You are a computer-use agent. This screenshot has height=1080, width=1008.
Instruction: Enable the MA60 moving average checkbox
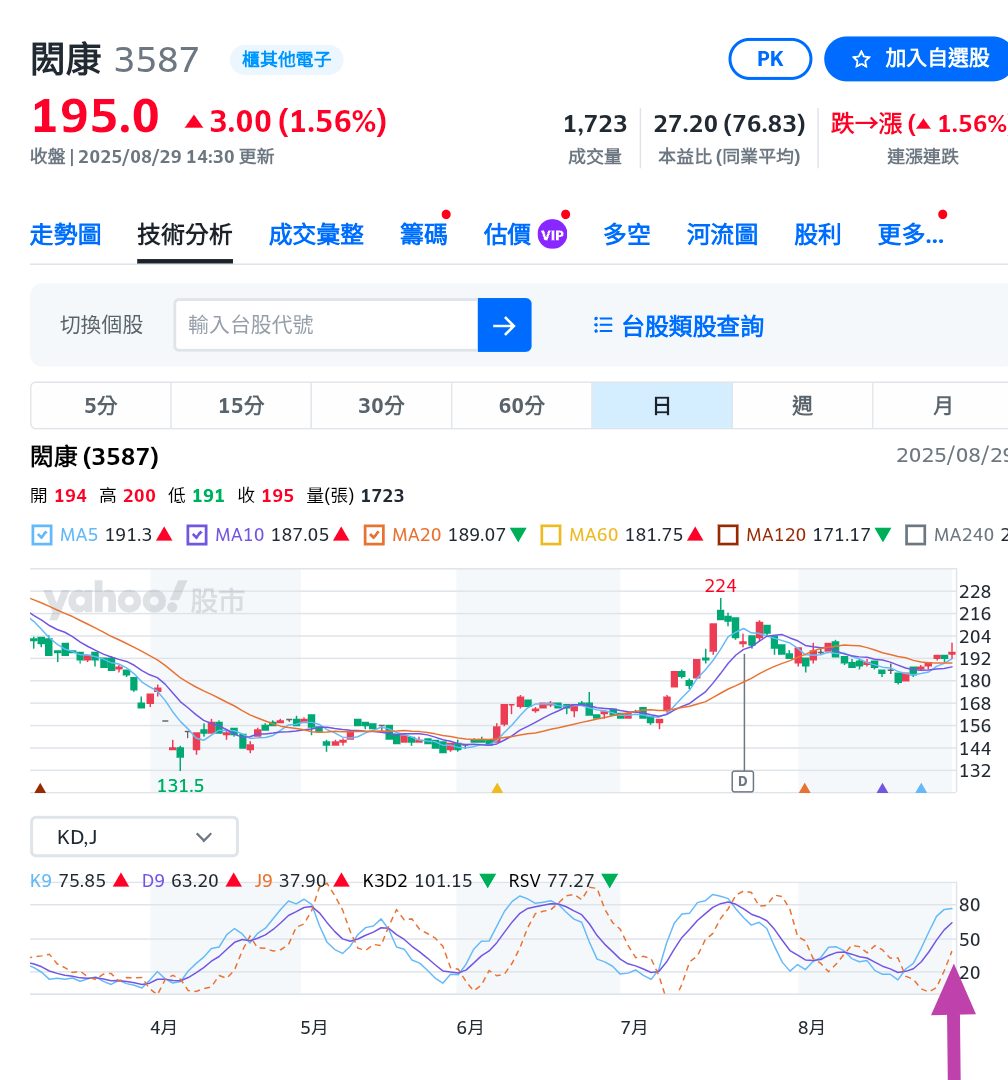[x=551, y=535]
